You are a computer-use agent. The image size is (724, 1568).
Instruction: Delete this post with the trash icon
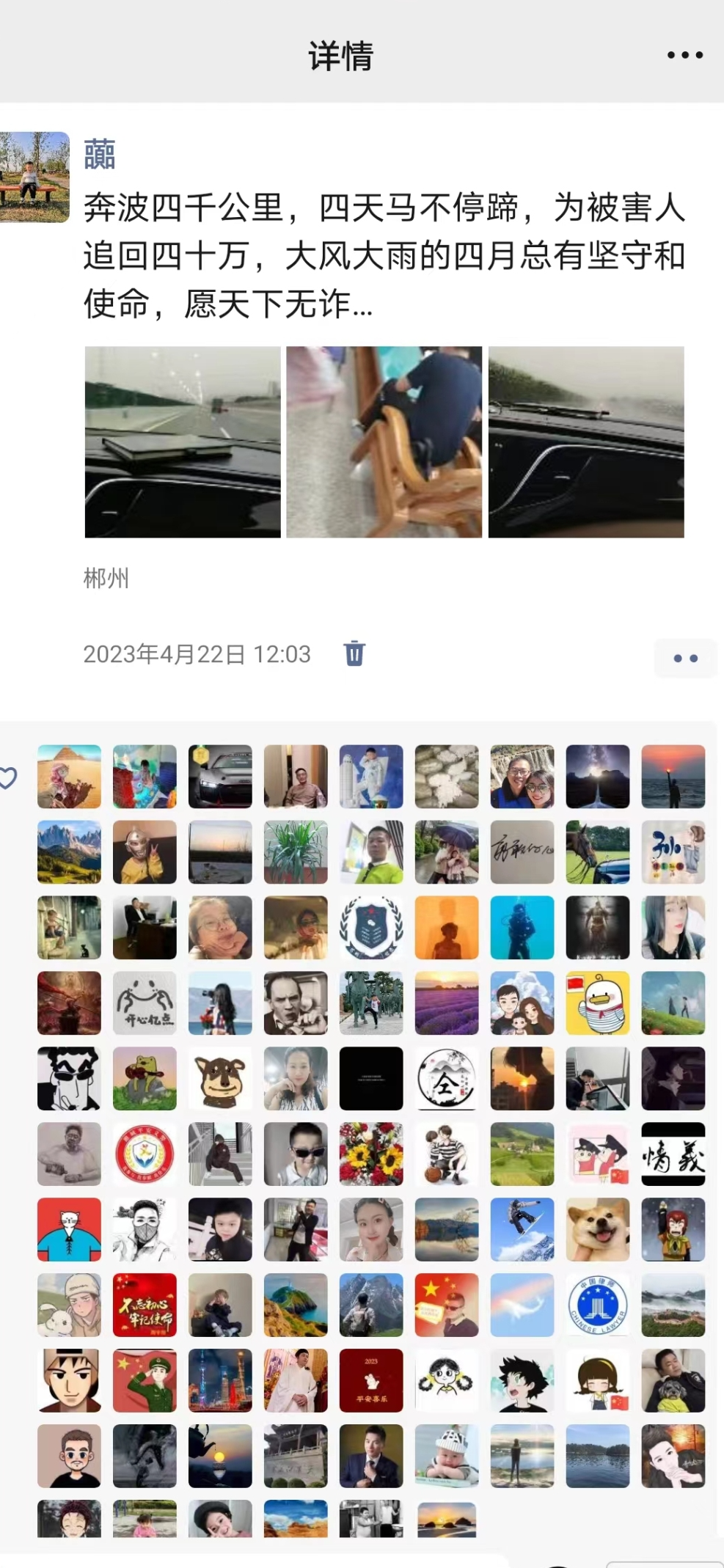tap(354, 653)
